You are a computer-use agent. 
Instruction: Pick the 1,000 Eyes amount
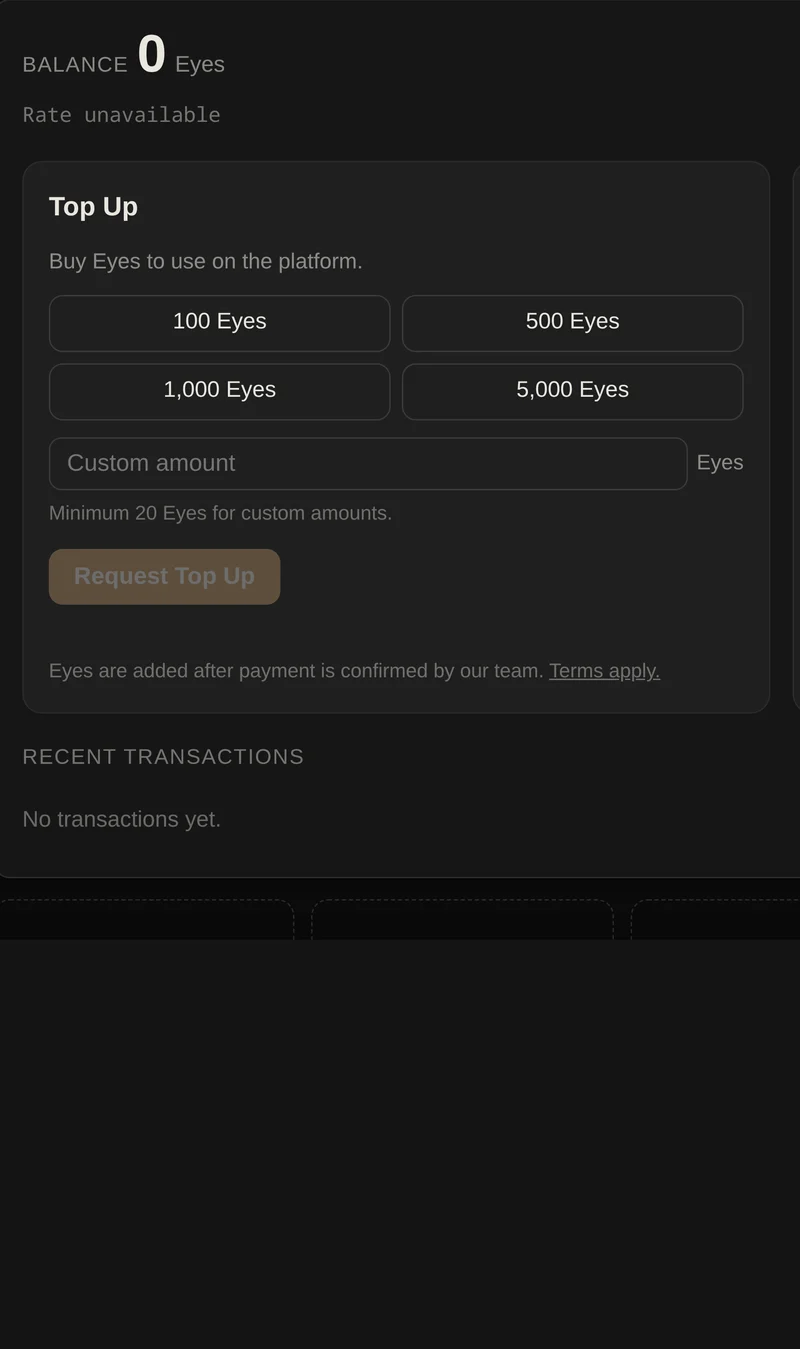click(x=219, y=391)
